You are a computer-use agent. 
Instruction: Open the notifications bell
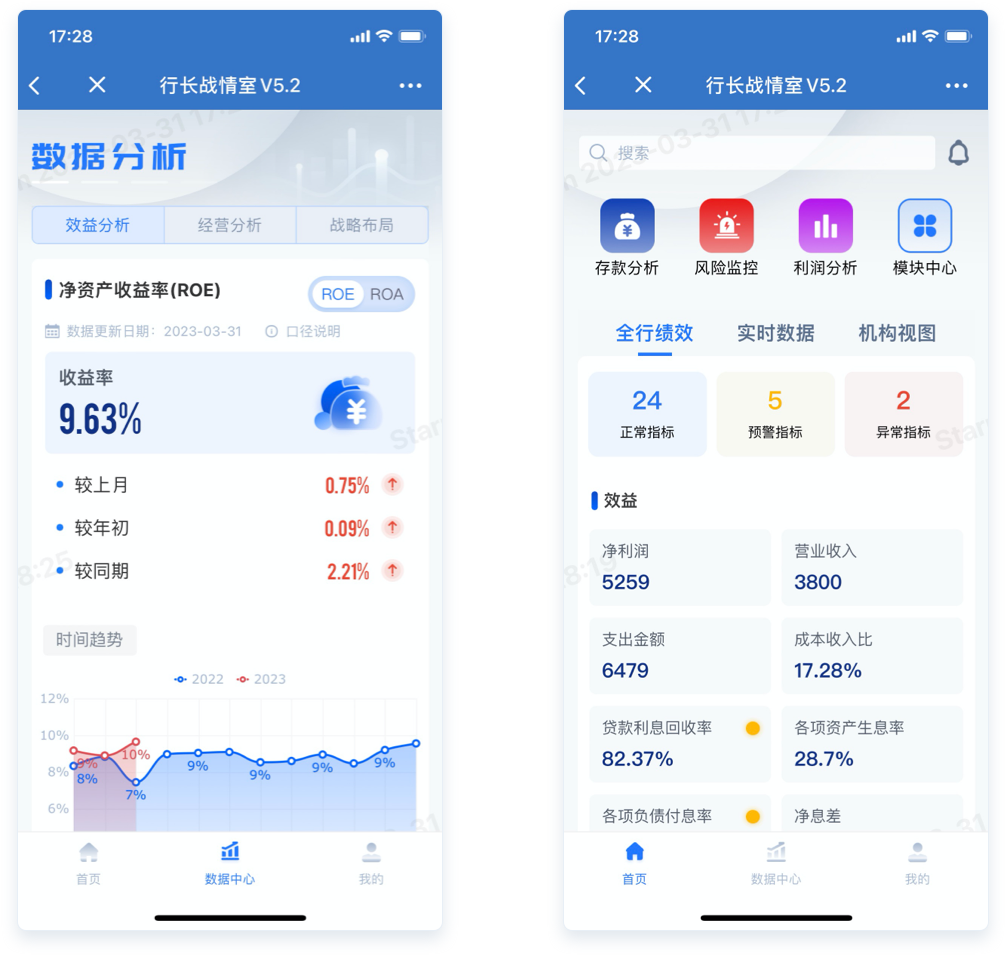tap(958, 153)
